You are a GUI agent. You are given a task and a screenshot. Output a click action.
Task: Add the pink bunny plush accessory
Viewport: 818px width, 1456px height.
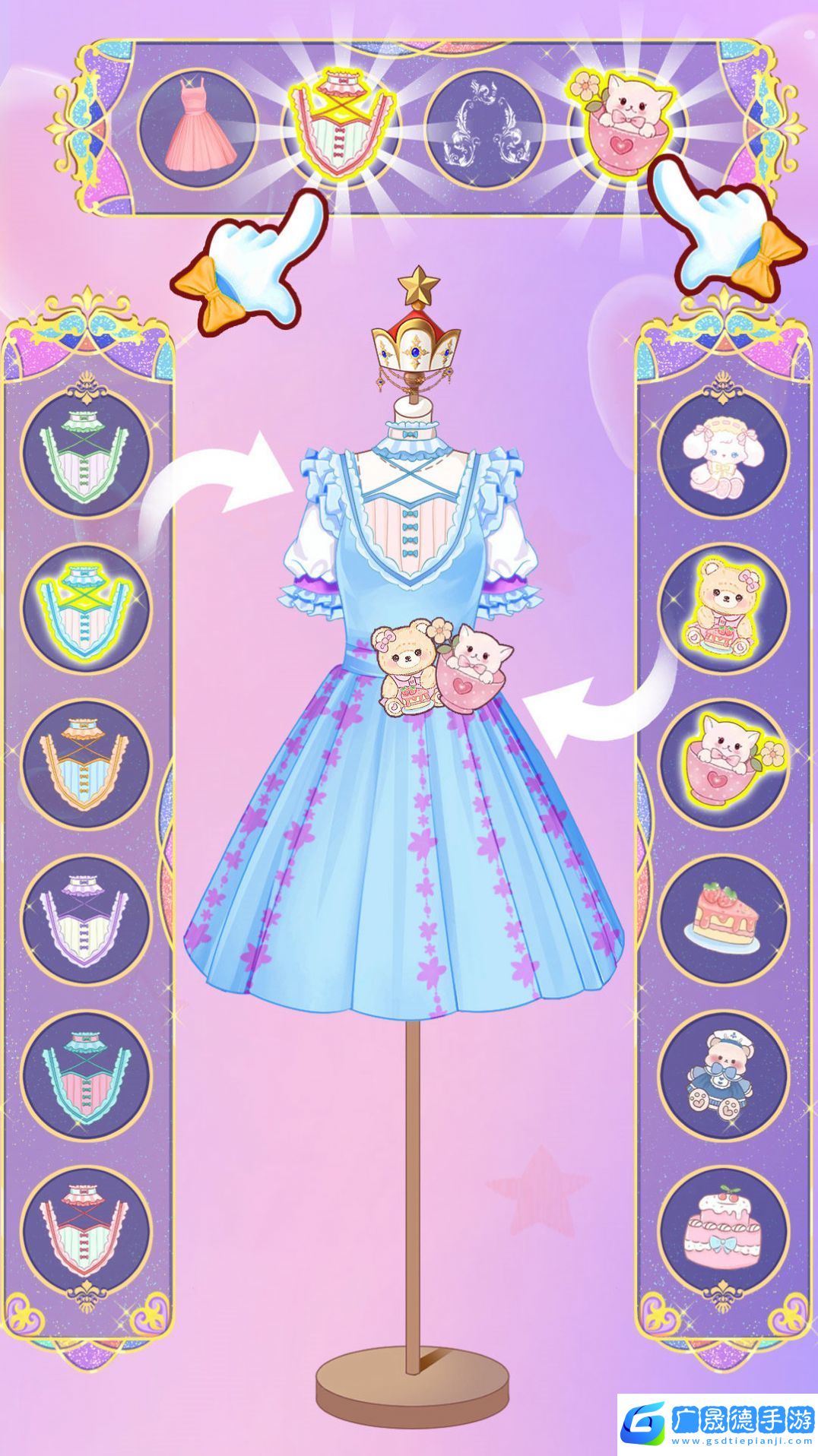[723, 455]
